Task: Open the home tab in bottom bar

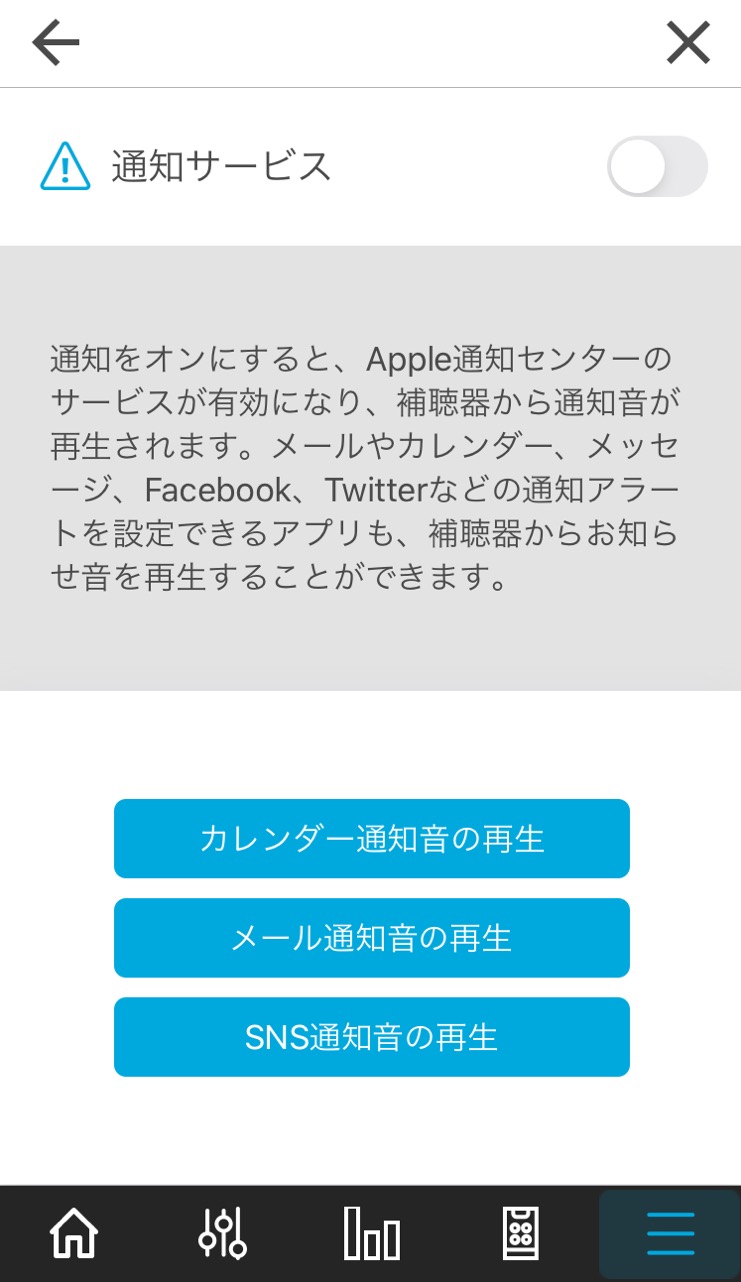Action: click(x=75, y=1233)
